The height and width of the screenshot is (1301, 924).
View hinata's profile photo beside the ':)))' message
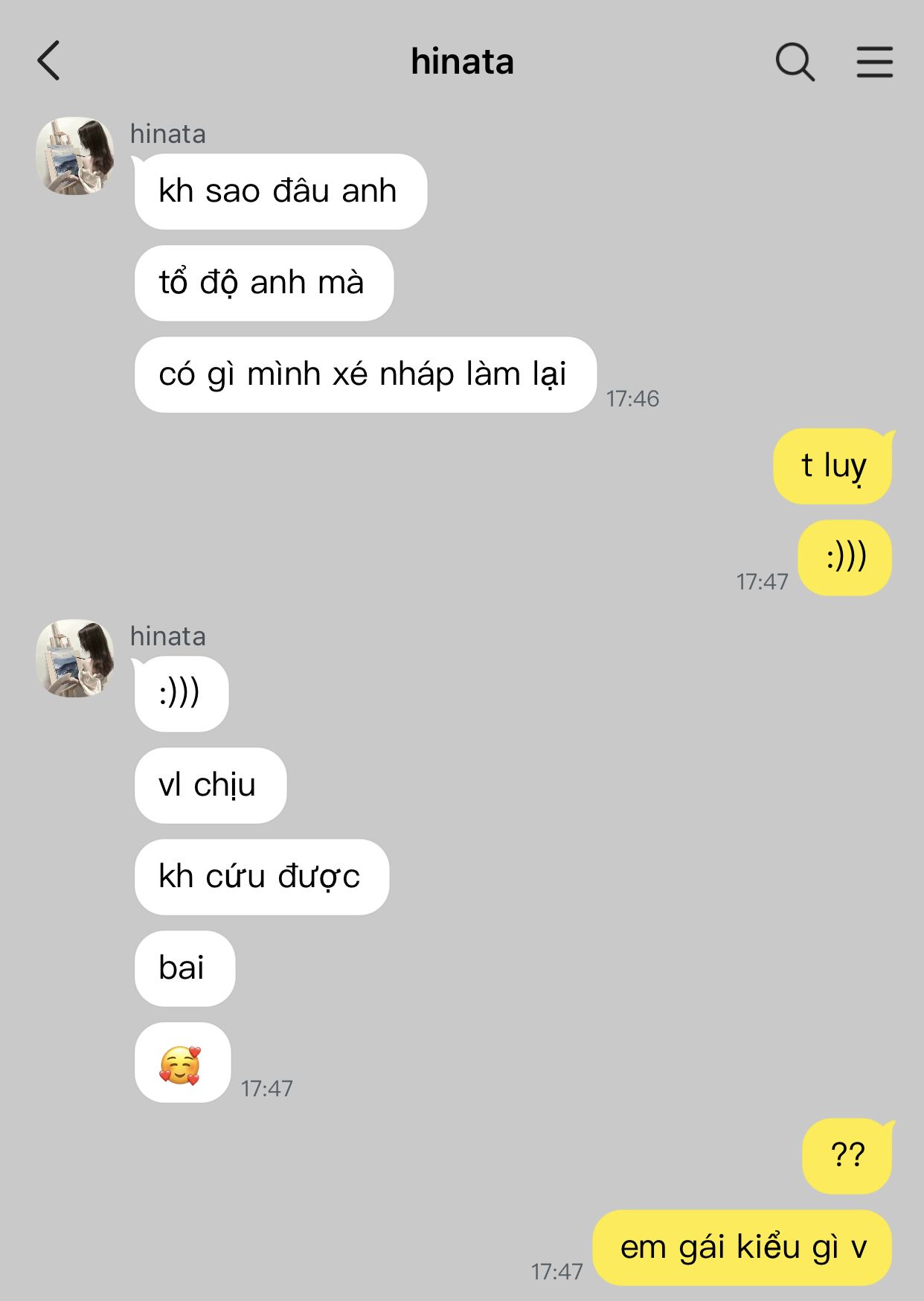(x=75, y=658)
